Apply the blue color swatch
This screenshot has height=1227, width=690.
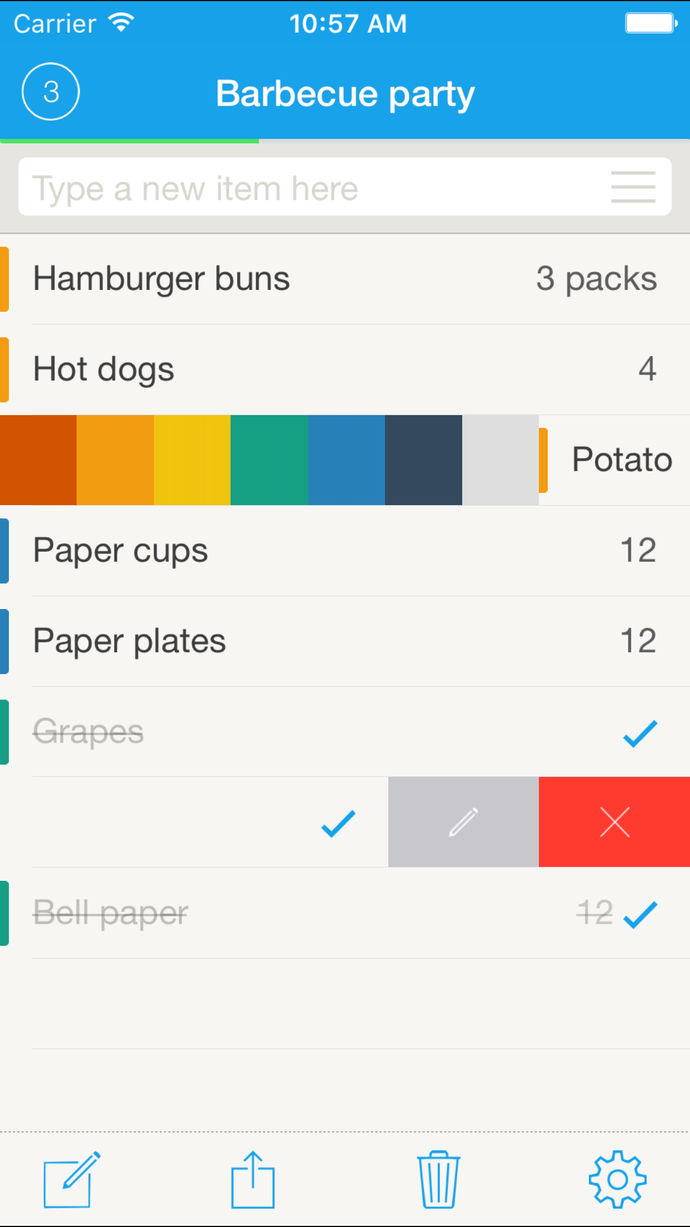point(346,460)
